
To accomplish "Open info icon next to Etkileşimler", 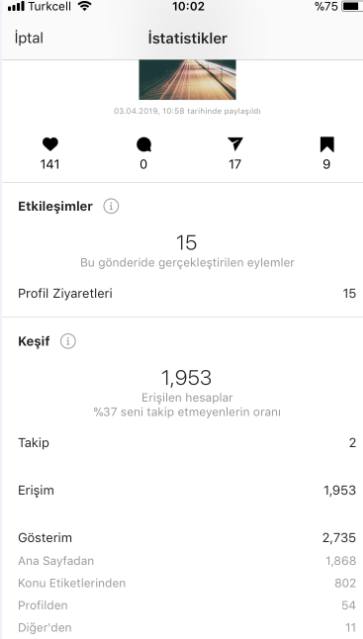I will (111, 206).
